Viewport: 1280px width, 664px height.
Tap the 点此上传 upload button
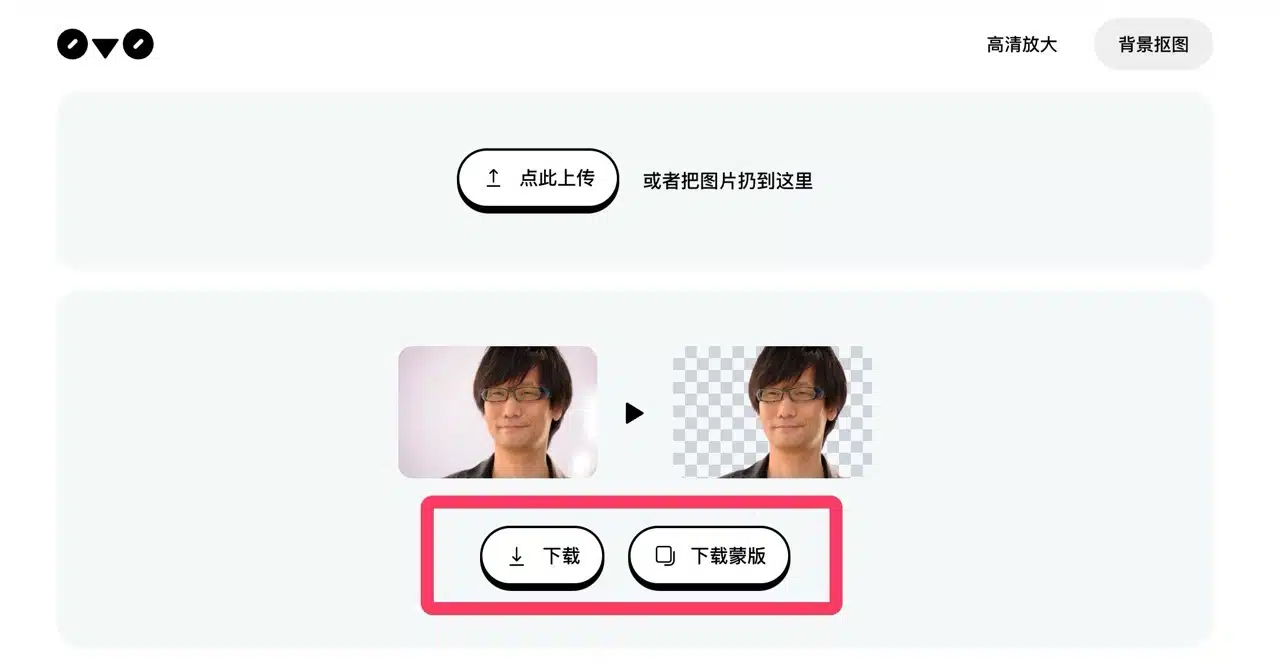click(538, 179)
